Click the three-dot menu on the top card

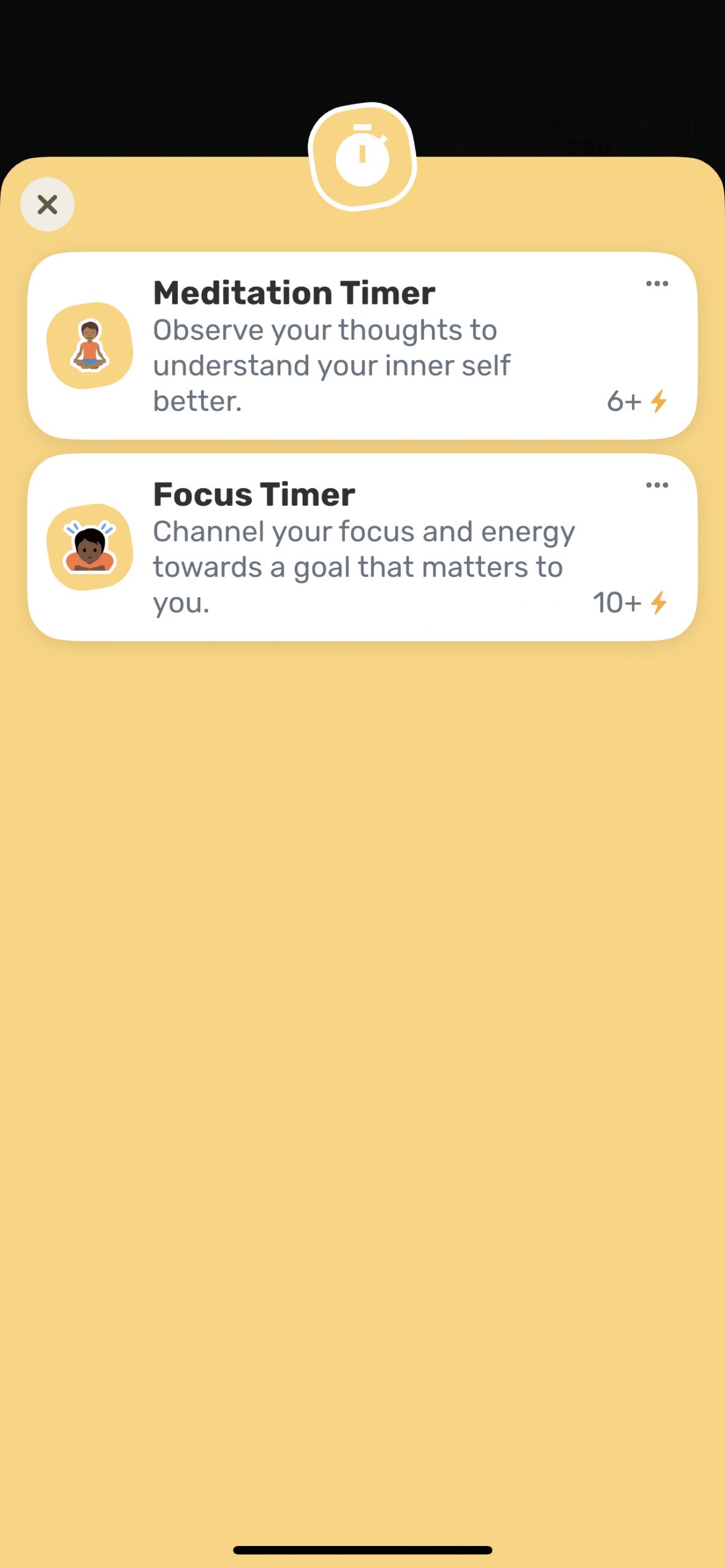(x=656, y=283)
